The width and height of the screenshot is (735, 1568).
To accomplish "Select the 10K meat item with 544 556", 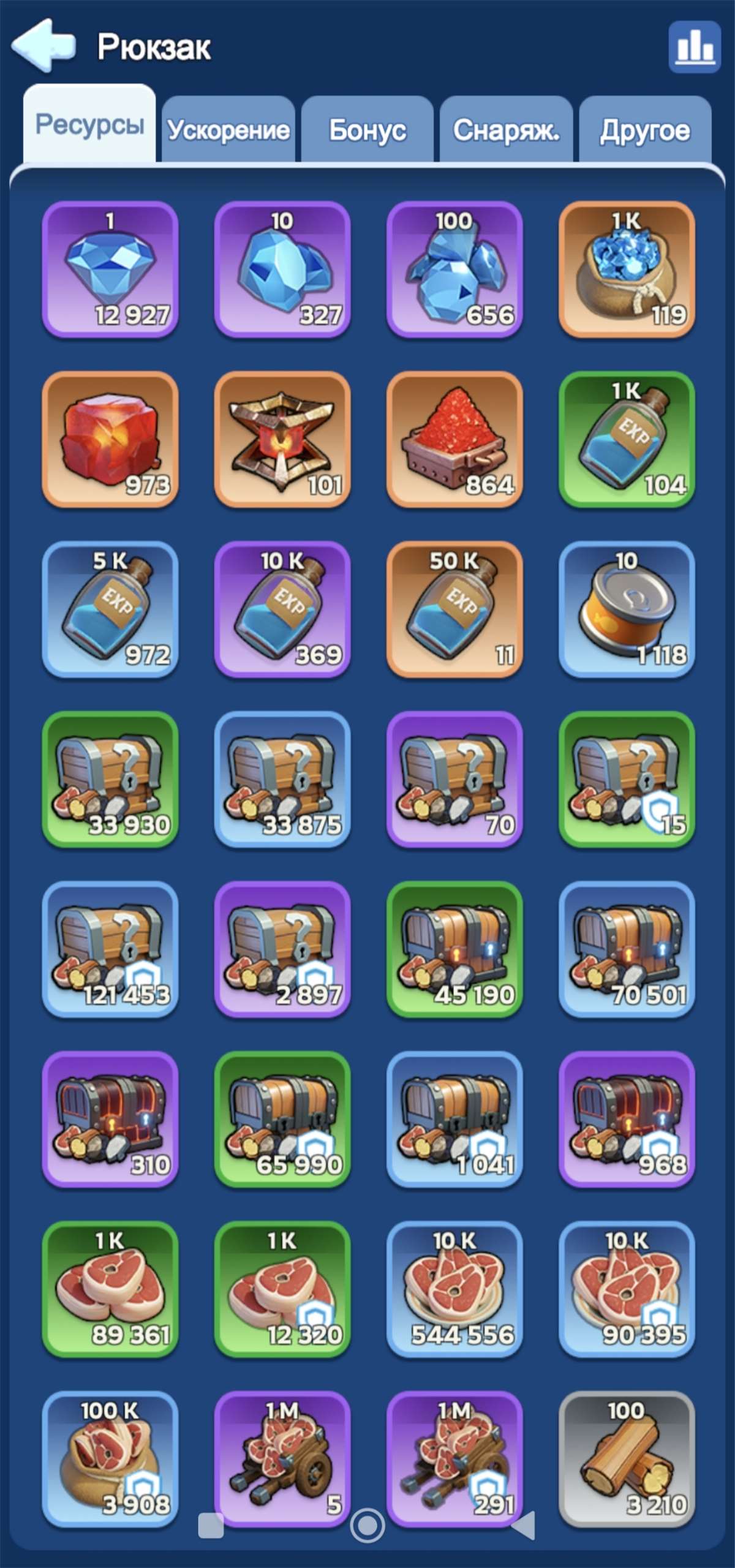I will point(454,1289).
